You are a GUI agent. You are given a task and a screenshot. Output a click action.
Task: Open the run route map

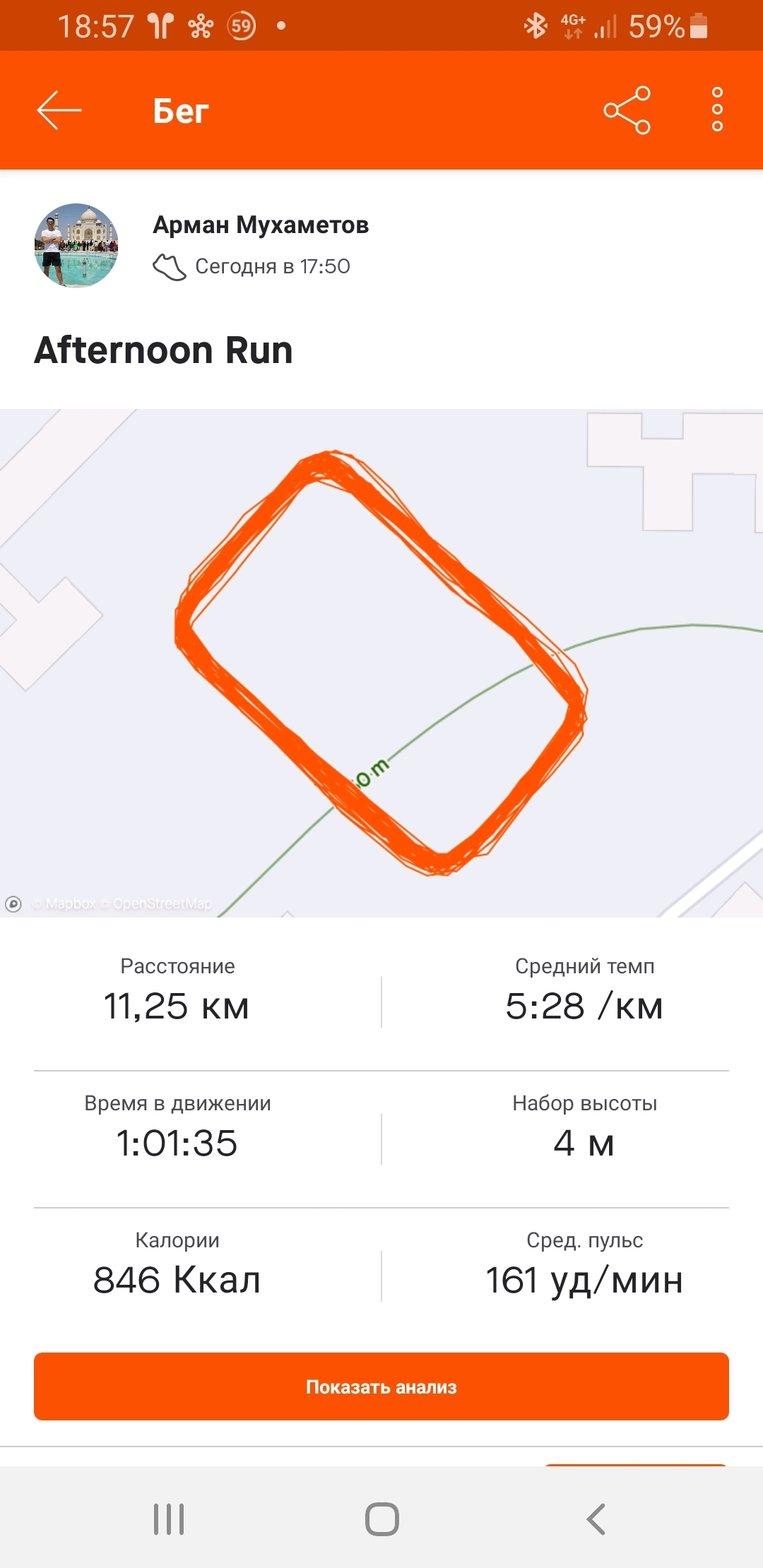pyautogui.click(x=381, y=663)
